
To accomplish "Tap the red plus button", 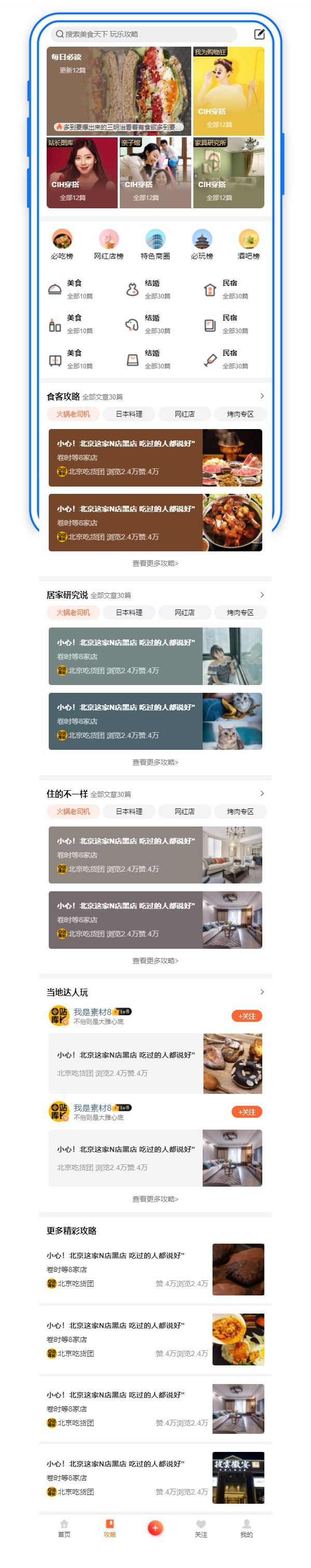I will pyautogui.click(x=155, y=1528).
